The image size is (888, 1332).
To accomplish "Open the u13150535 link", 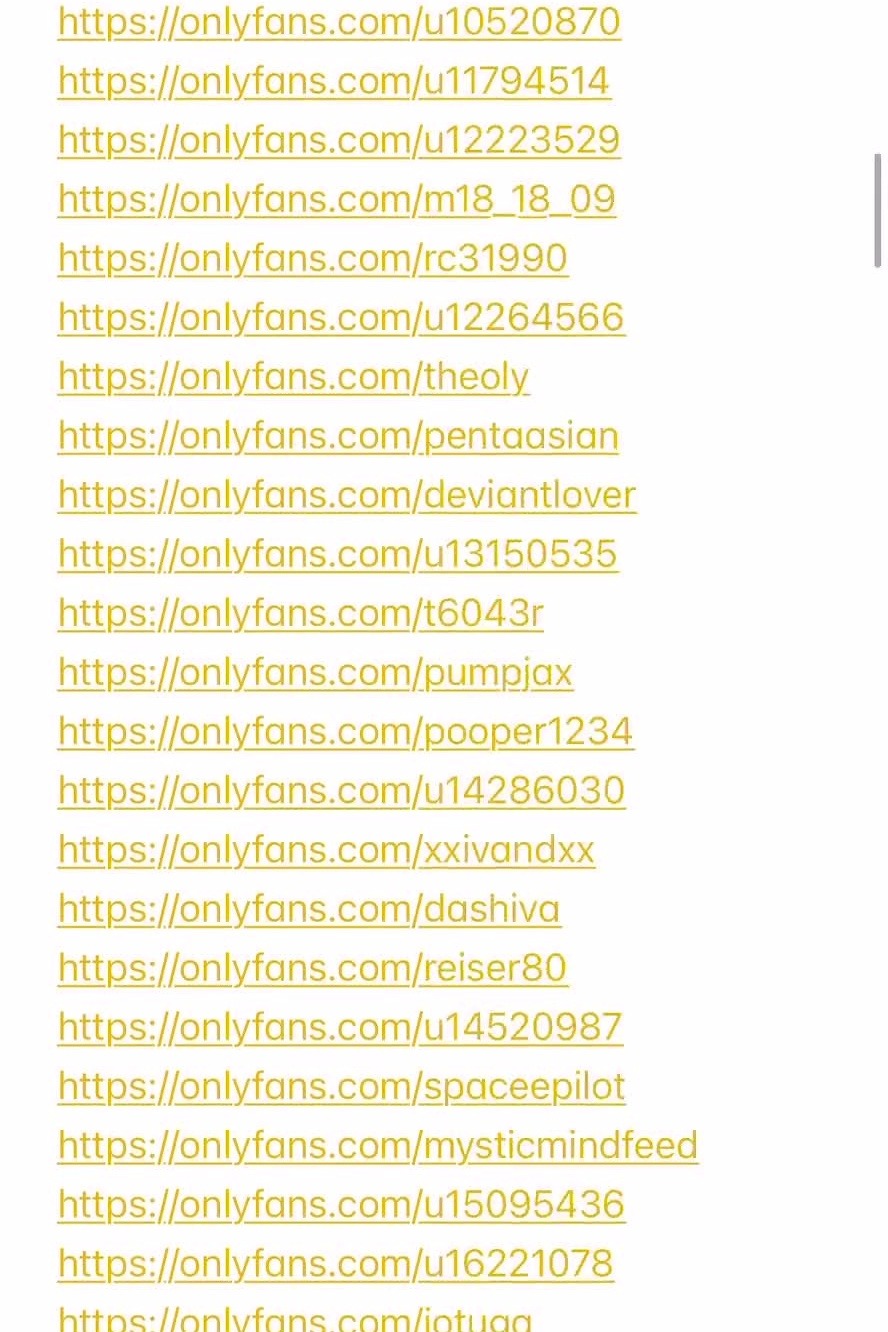I will (337, 554).
